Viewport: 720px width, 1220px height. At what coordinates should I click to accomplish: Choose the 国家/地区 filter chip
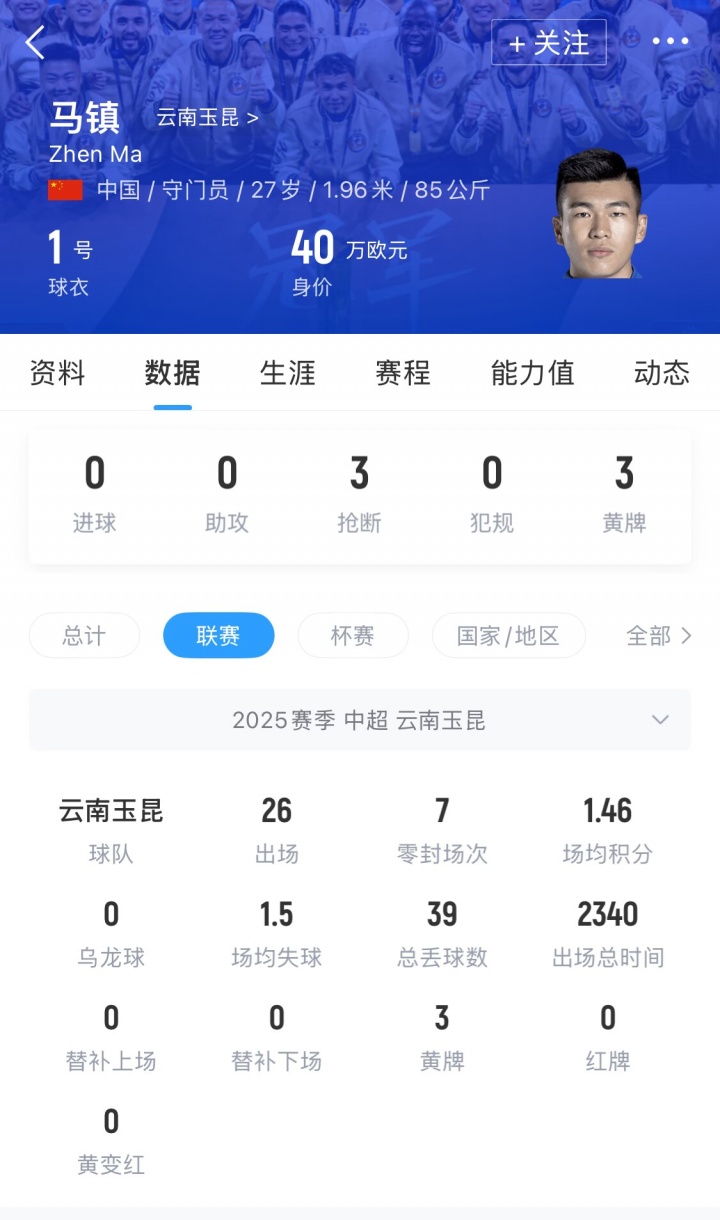click(x=508, y=636)
